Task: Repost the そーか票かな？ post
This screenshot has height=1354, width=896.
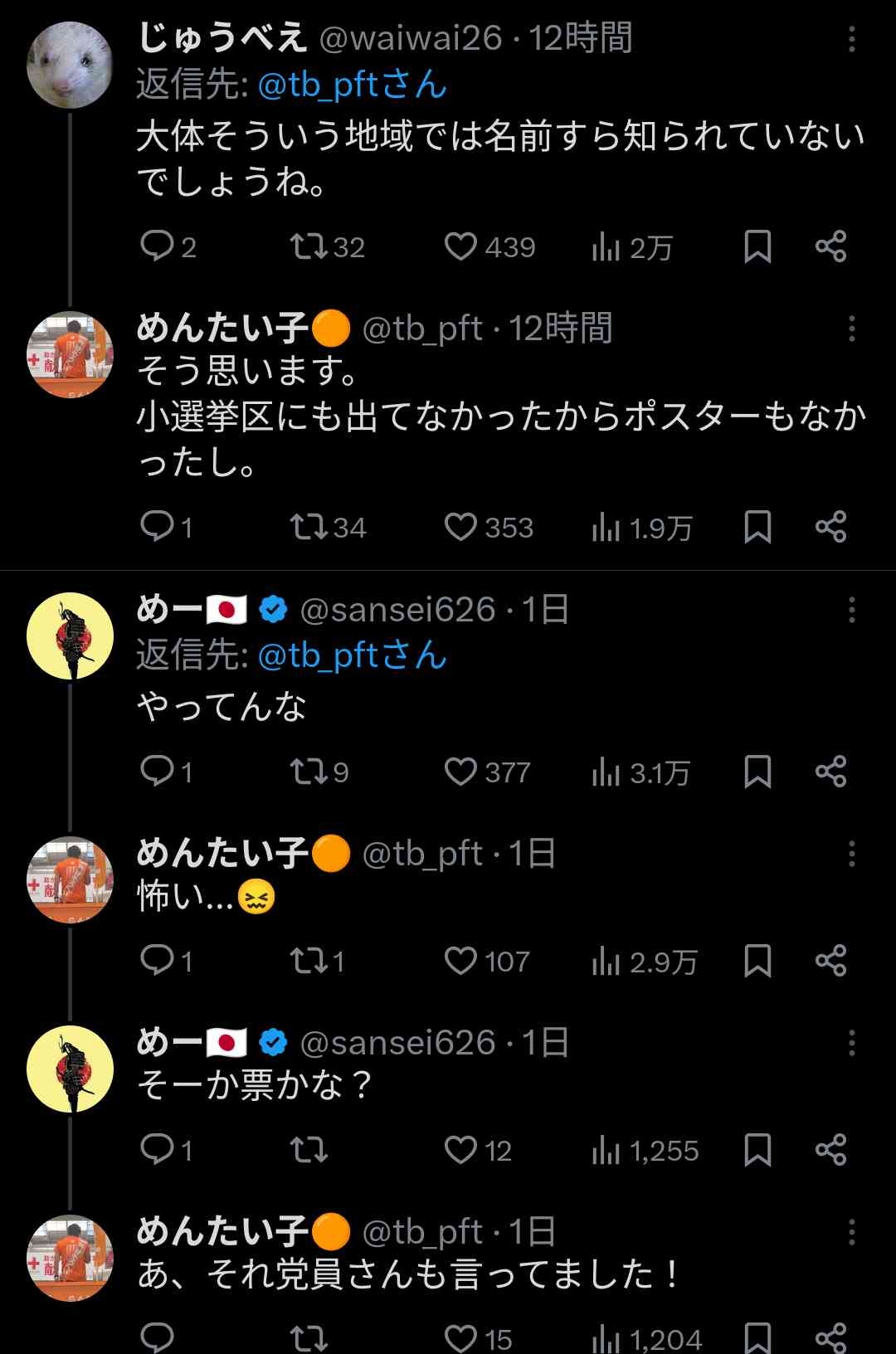Action: [309, 1150]
